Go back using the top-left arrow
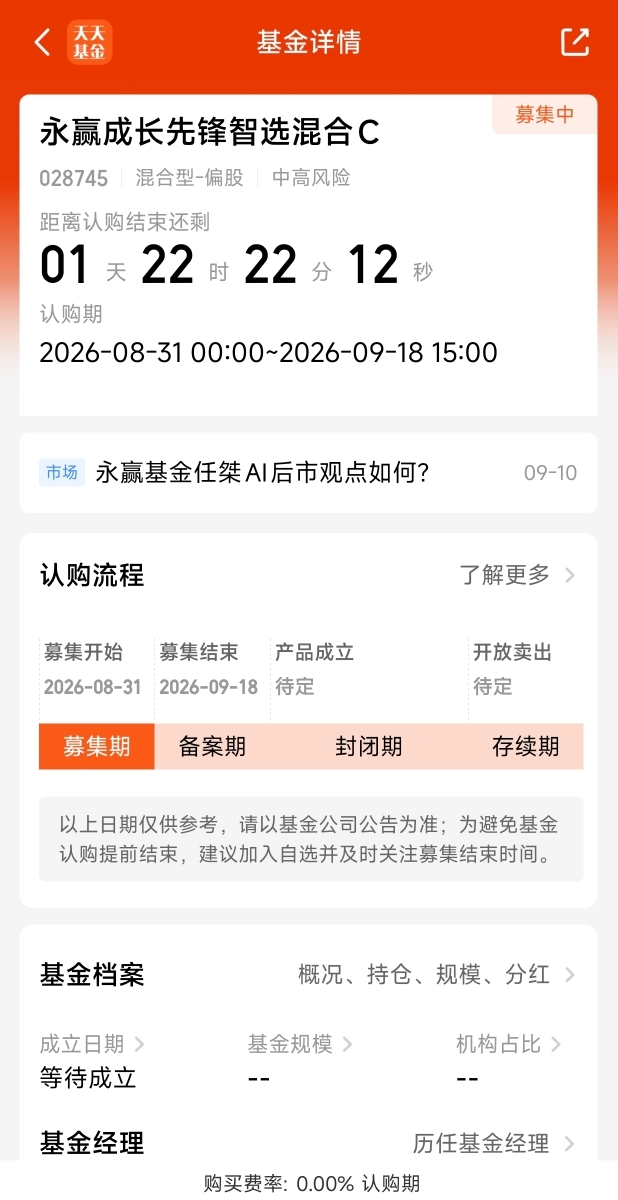Screen dimensions: 618x1200 pyautogui.click(x=42, y=42)
